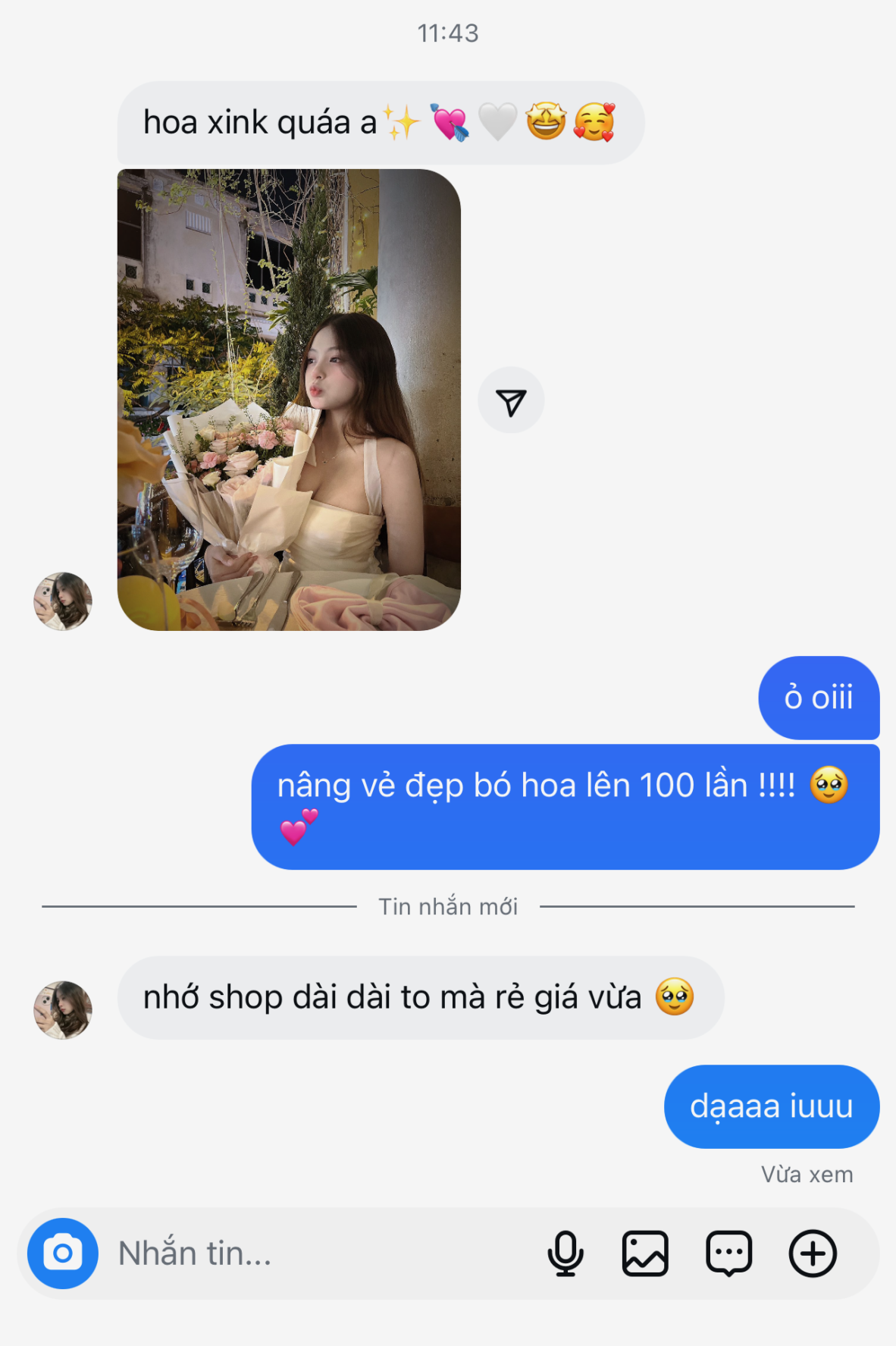
Task: Open the sender's profile picture beside the photo
Action: [63, 601]
